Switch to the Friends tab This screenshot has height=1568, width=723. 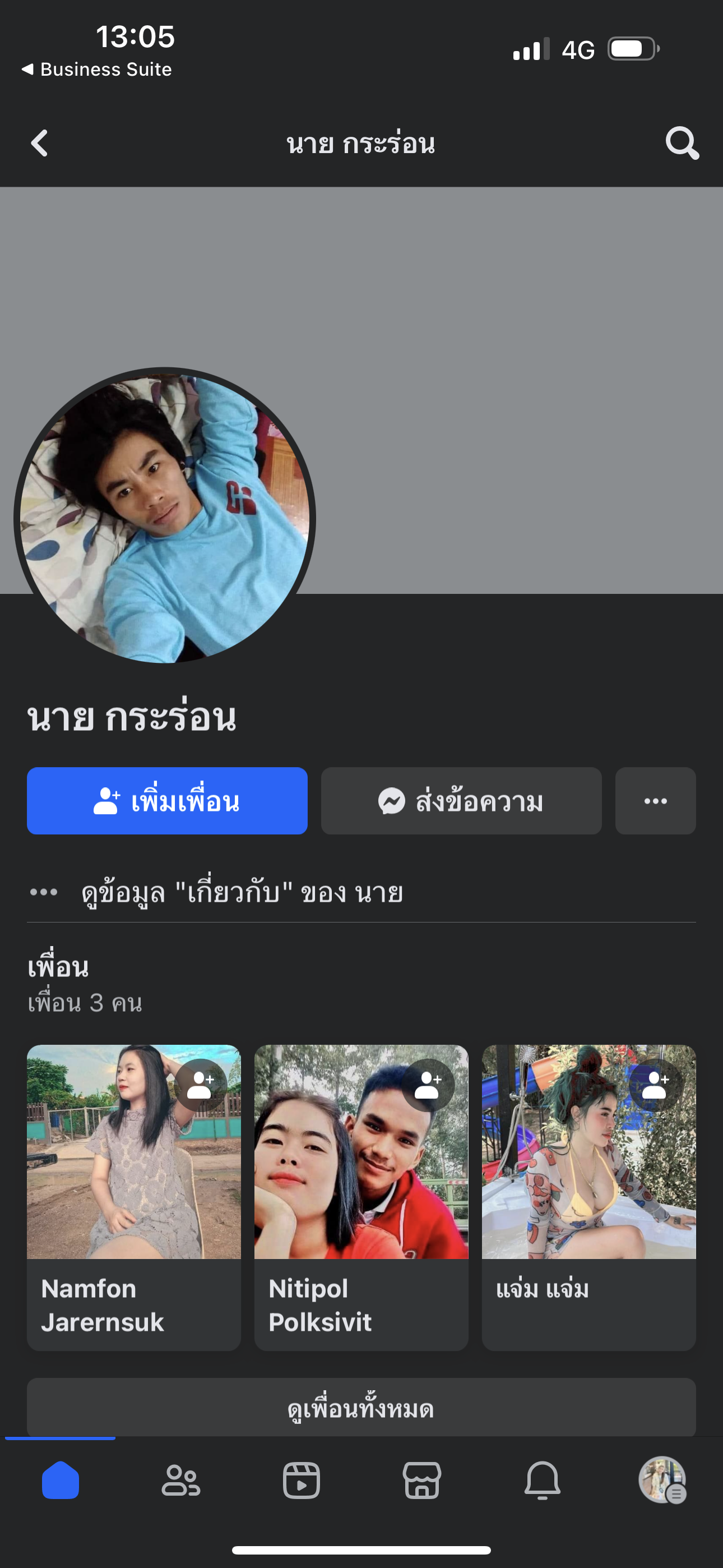pyautogui.click(x=180, y=1481)
